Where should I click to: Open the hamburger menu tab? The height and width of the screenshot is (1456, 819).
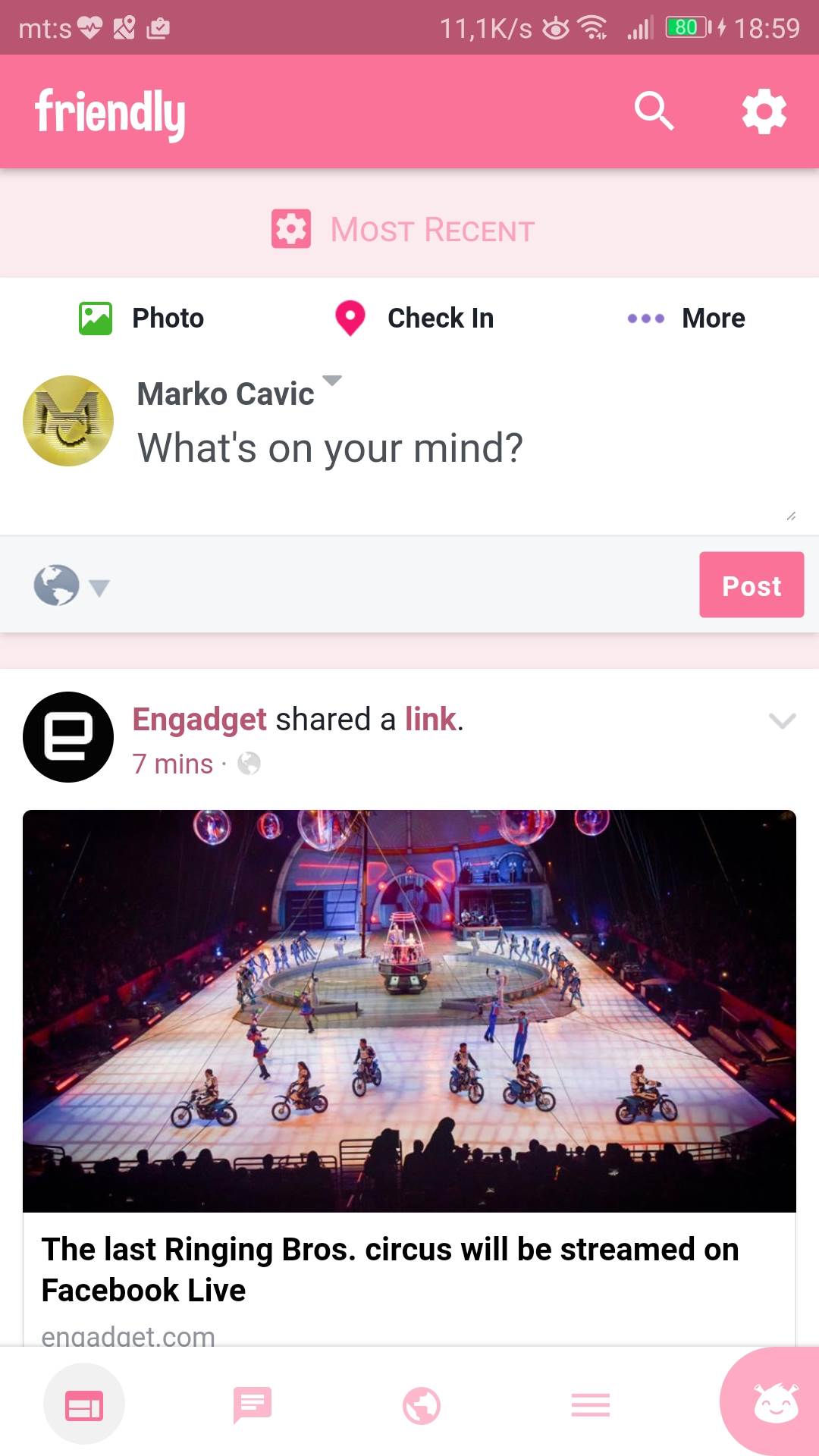pos(590,1406)
